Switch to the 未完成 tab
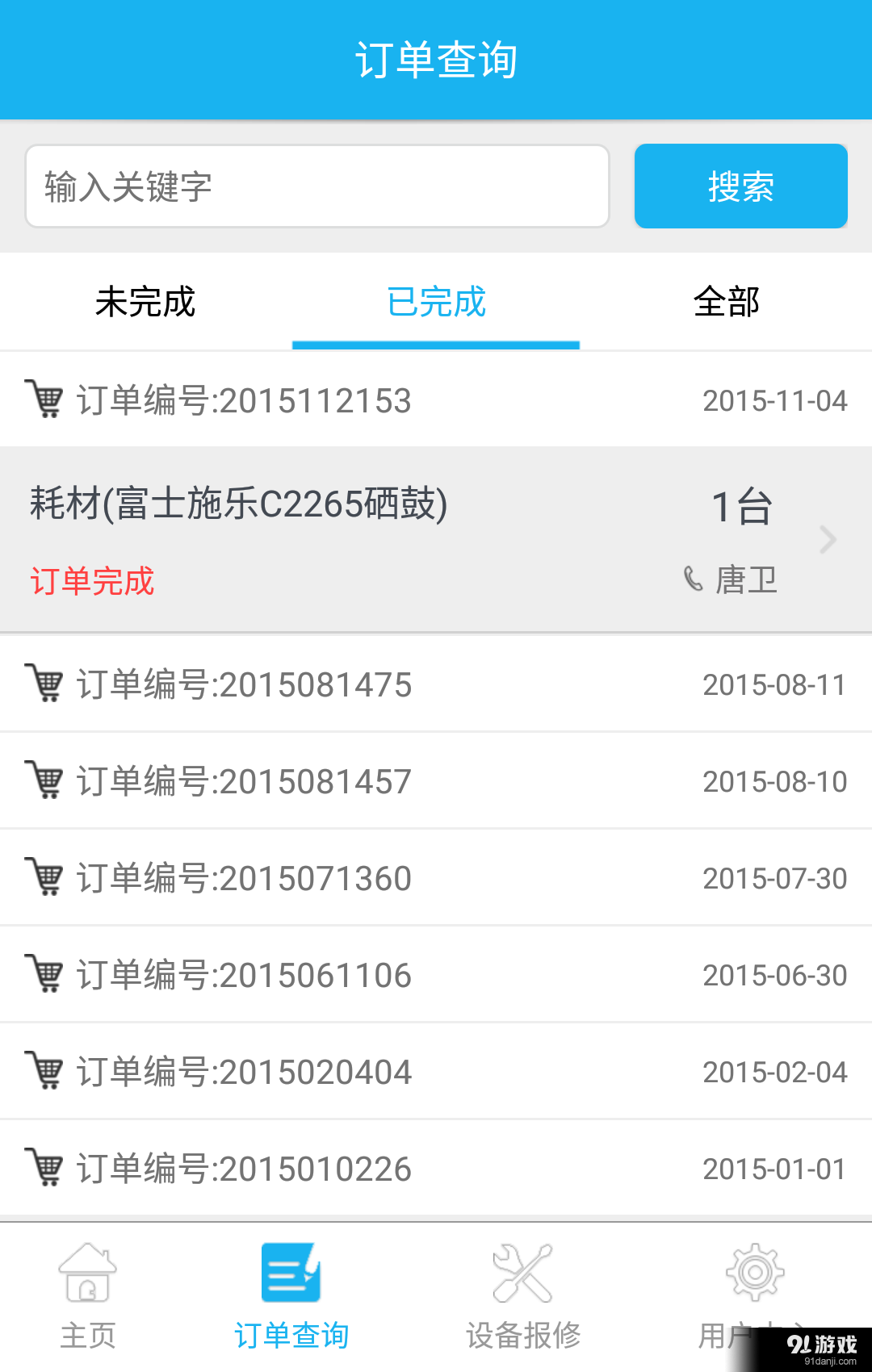 (x=145, y=303)
